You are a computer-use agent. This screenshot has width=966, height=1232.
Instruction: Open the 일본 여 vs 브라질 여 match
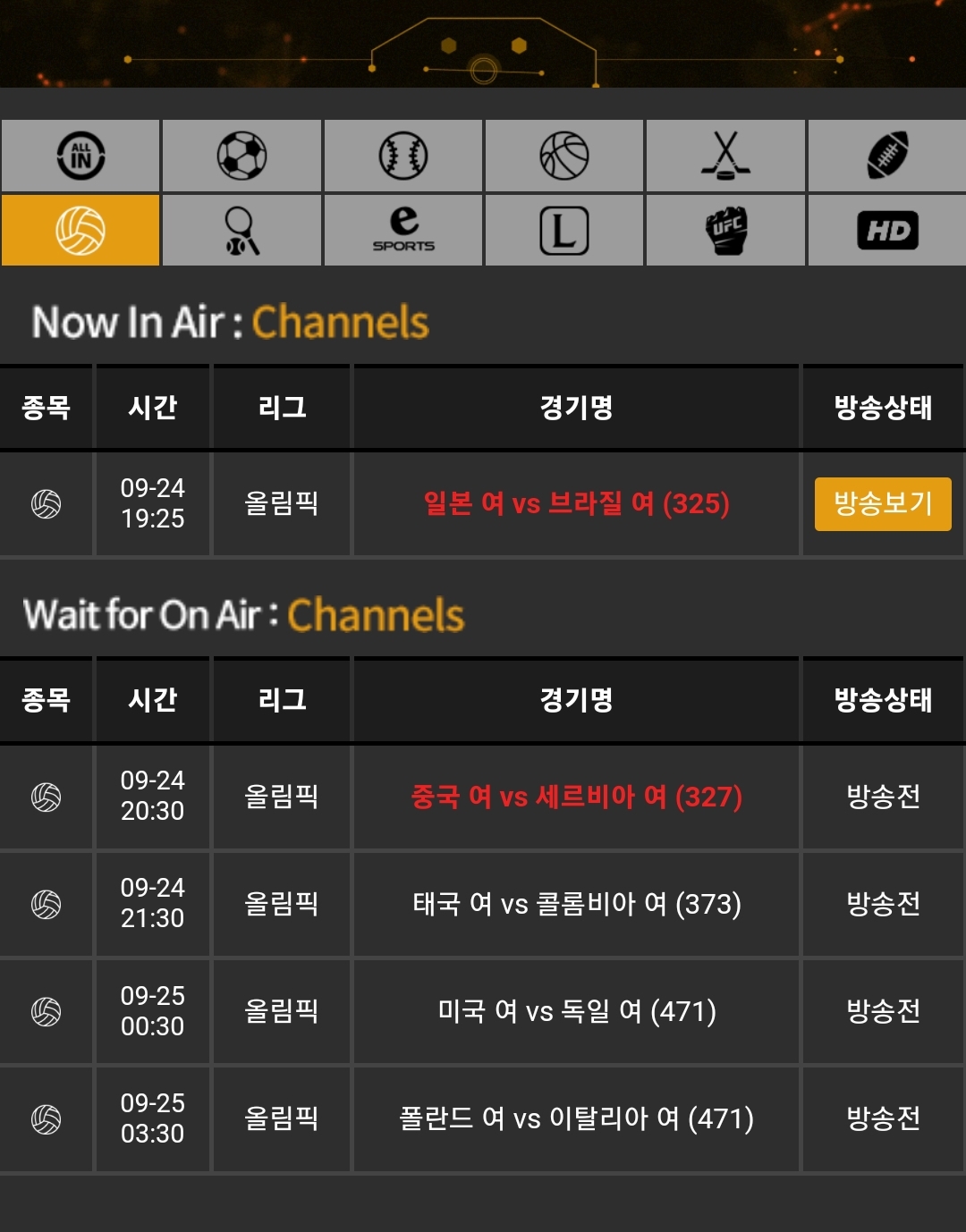[576, 503]
